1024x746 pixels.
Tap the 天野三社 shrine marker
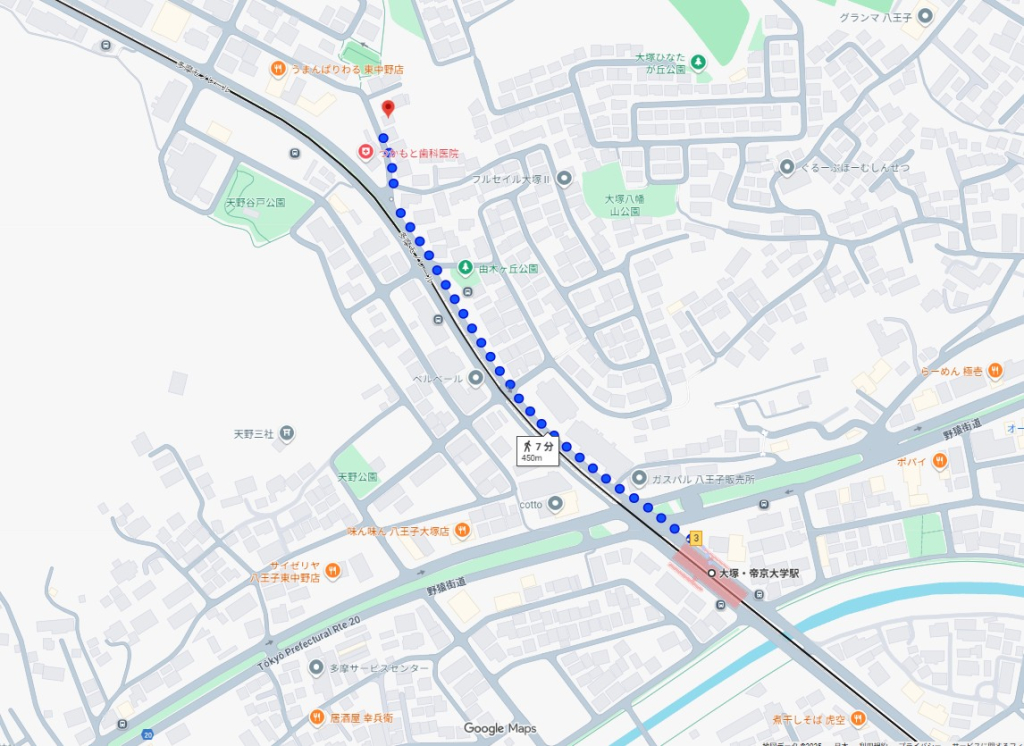point(287,433)
